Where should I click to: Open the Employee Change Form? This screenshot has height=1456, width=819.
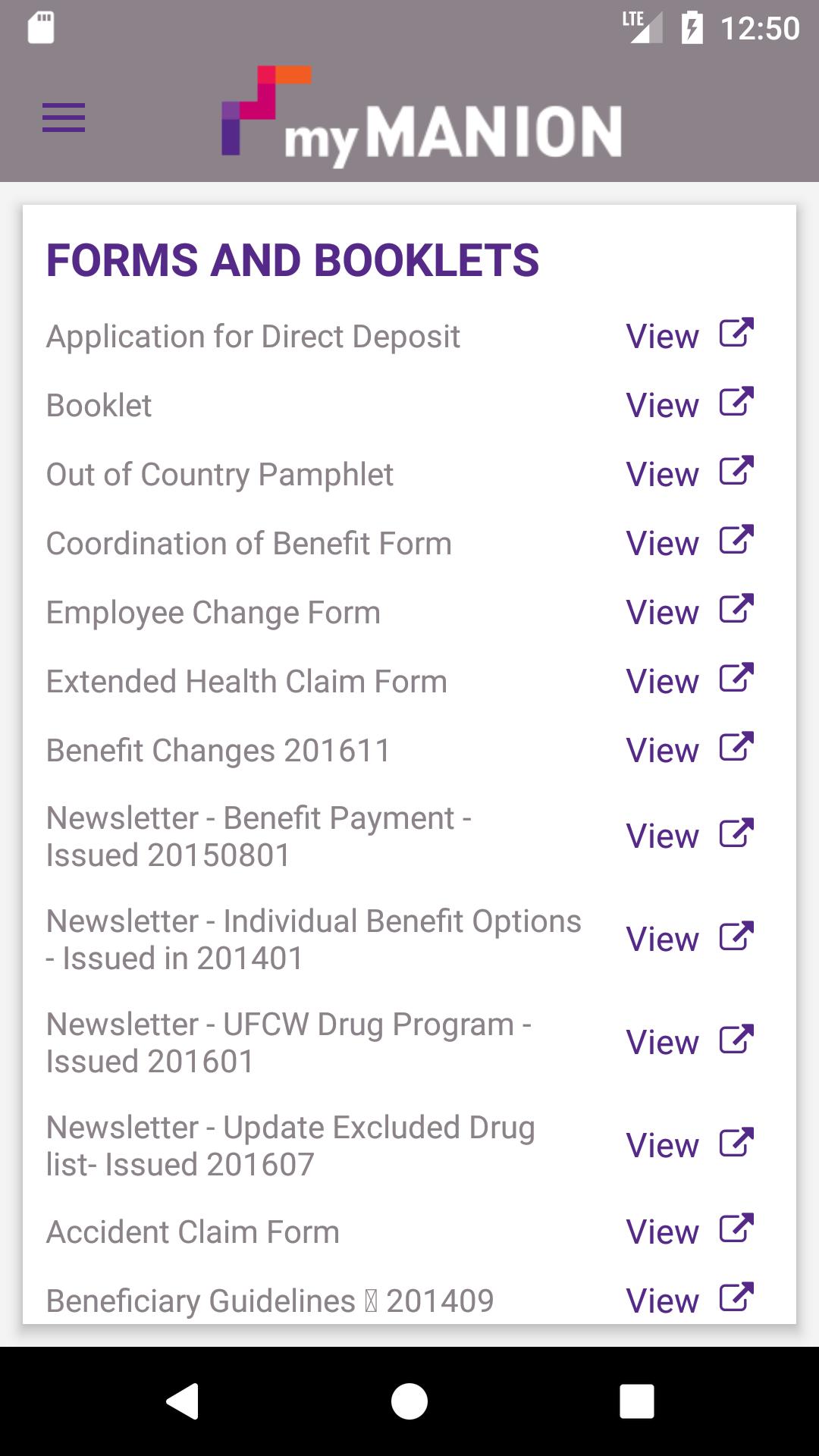pyautogui.click(x=690, y=611)
